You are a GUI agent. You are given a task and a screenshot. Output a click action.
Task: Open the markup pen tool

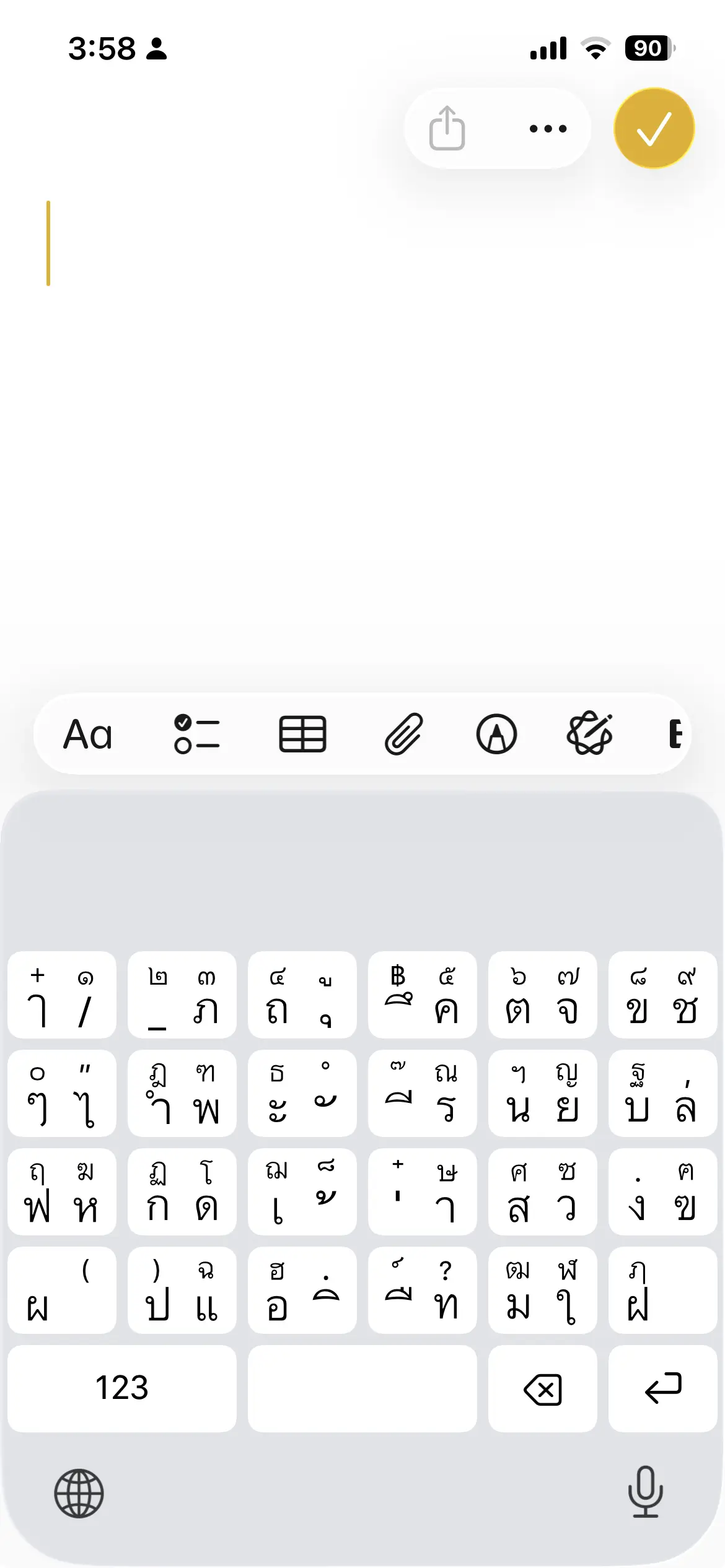[496, 734]
